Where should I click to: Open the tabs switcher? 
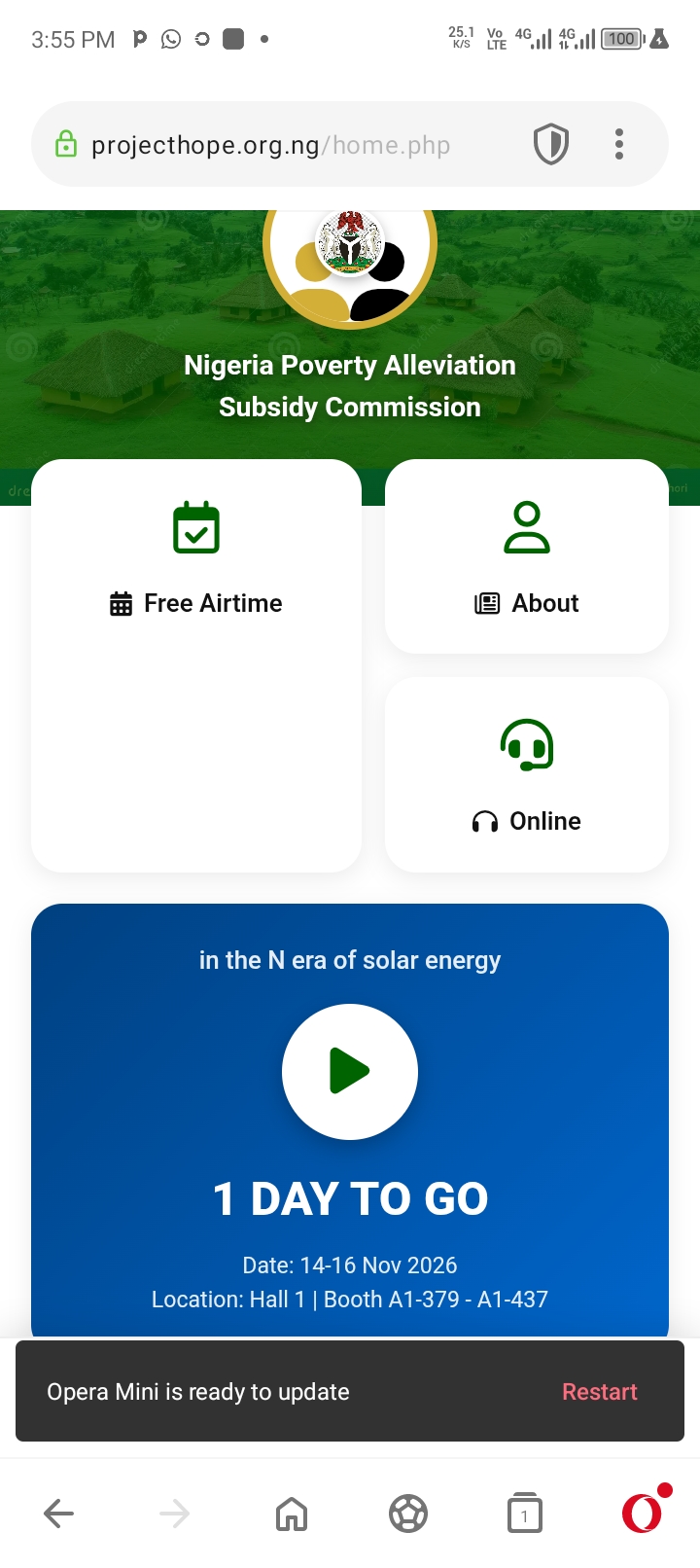pyautogui.click(x=525, y=1514)
